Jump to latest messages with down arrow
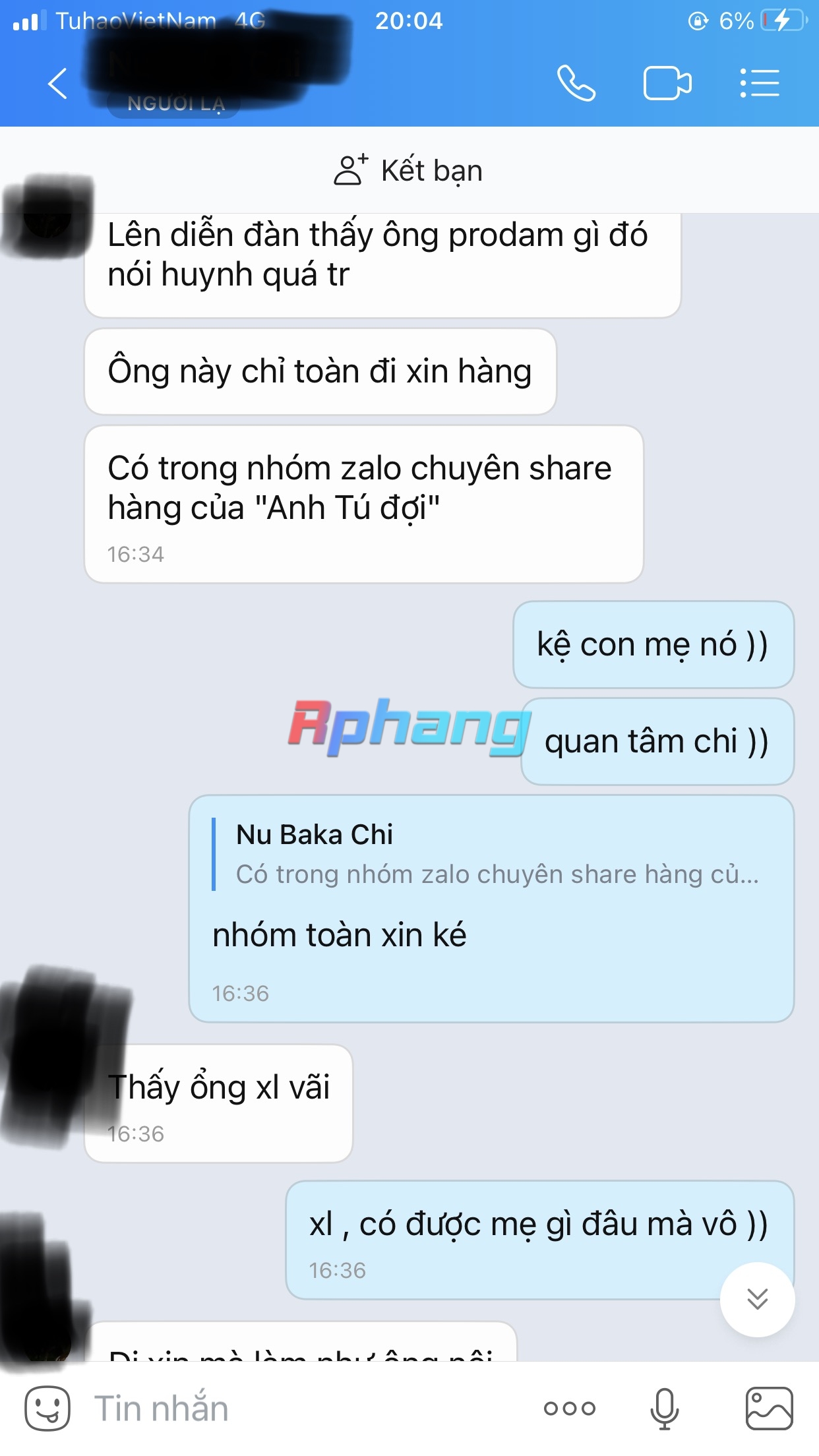 click(x=757, y=1299)
